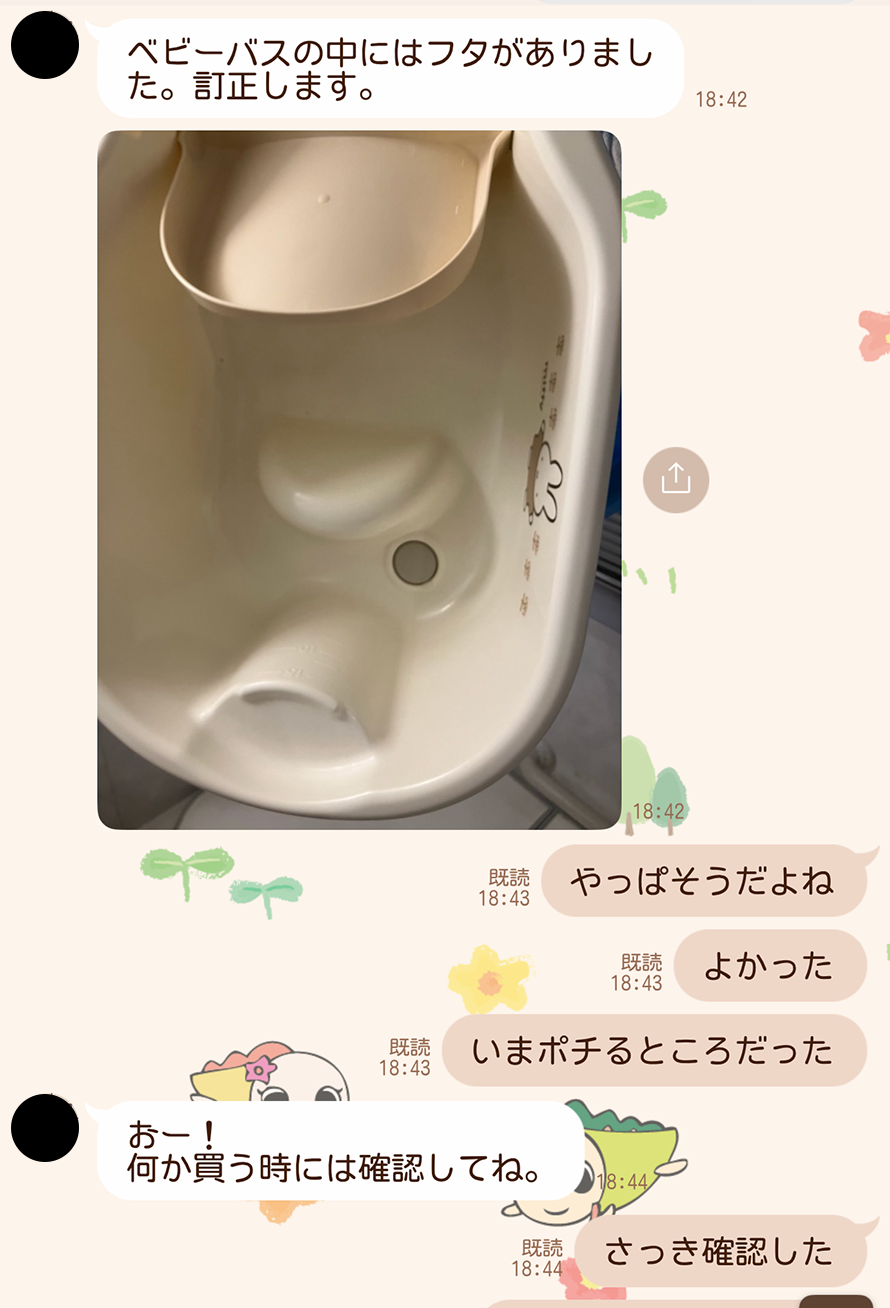Open avatar beside 何か買う時には確認してね message
Screen dimensions: 890x1308
[x=45, y=1127]
